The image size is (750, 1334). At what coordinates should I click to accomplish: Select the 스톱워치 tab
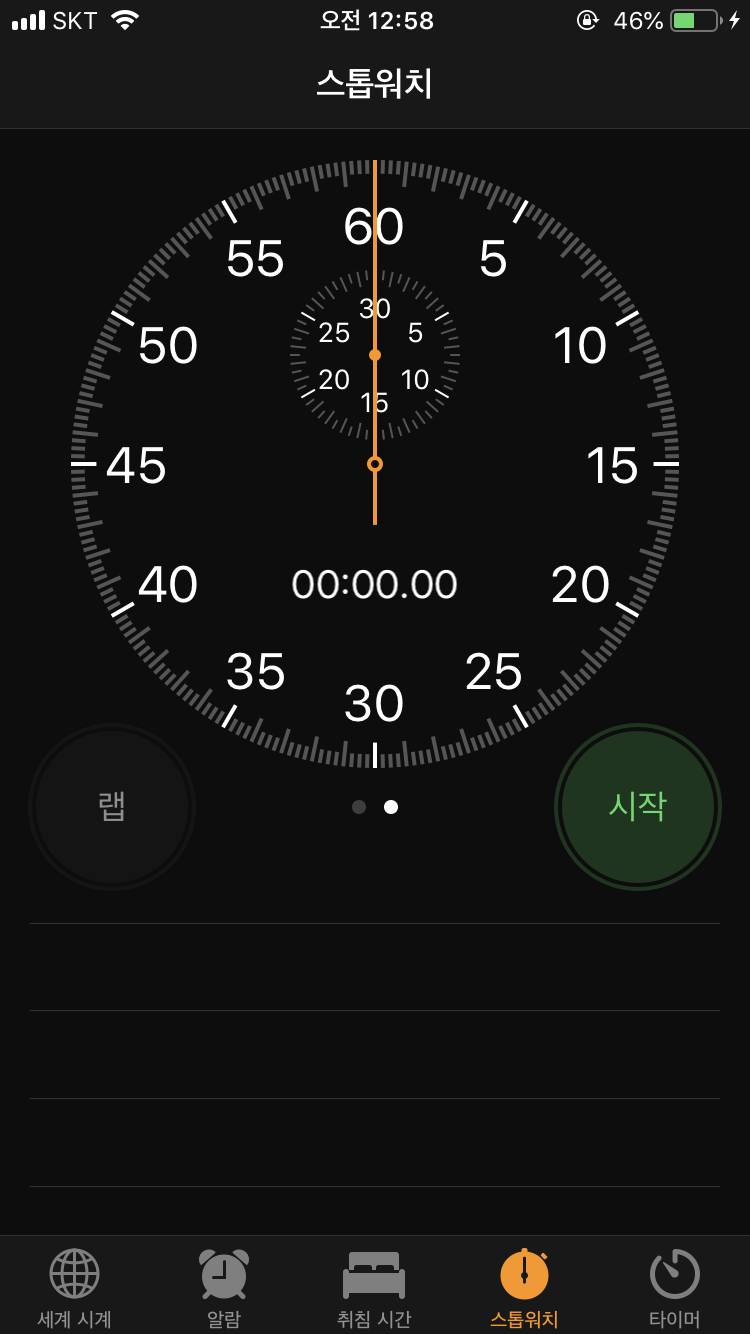click(524, 1287)
